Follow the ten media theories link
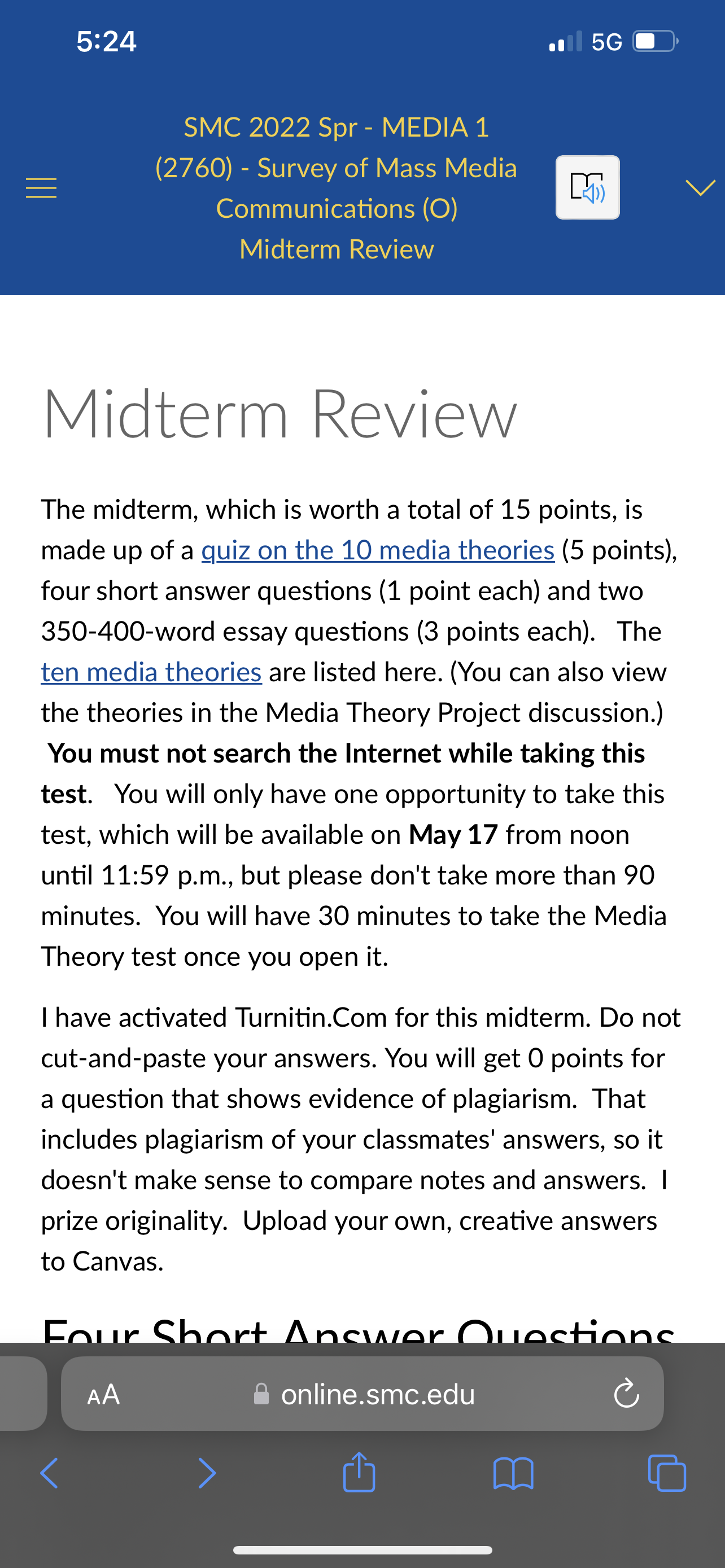The height and width of the screenshot is (1568, 725). click(151, 672)
